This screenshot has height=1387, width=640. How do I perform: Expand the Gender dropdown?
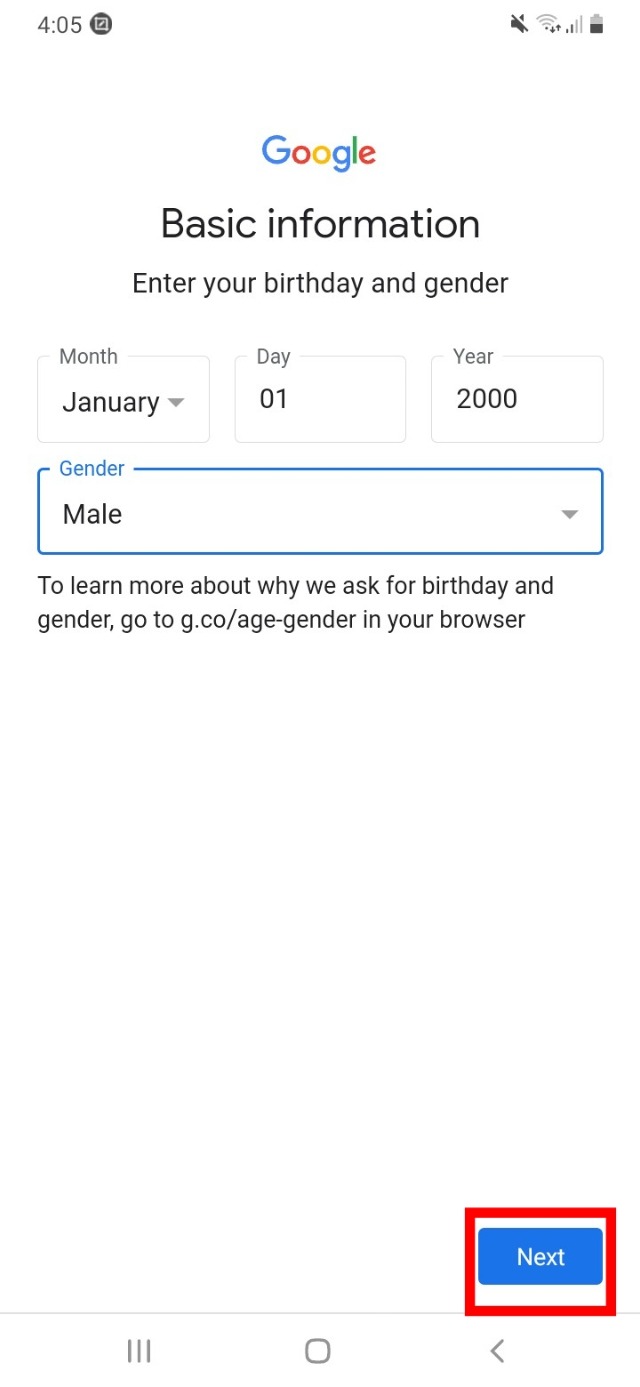[320, 513]
